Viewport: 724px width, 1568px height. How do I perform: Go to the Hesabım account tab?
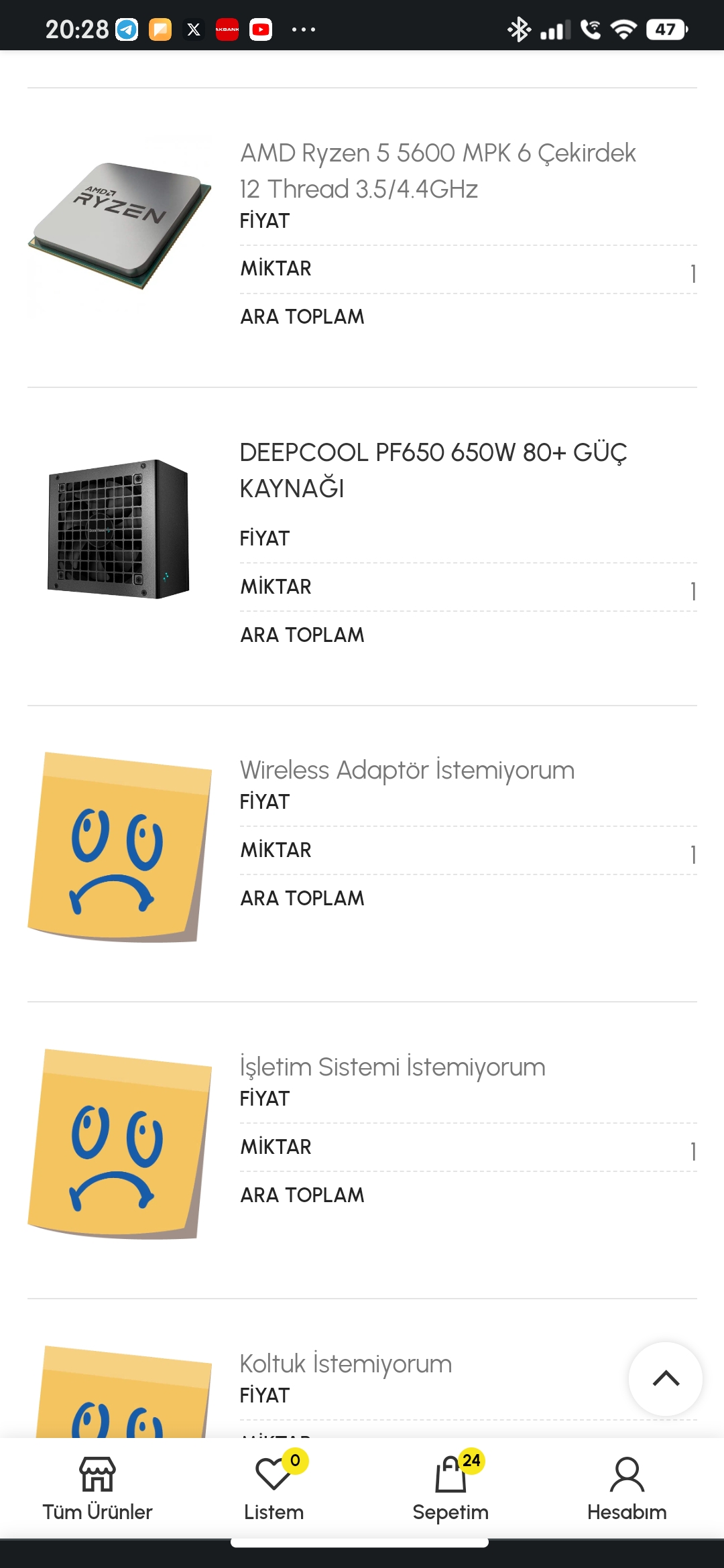click(x=627, y=1489)
